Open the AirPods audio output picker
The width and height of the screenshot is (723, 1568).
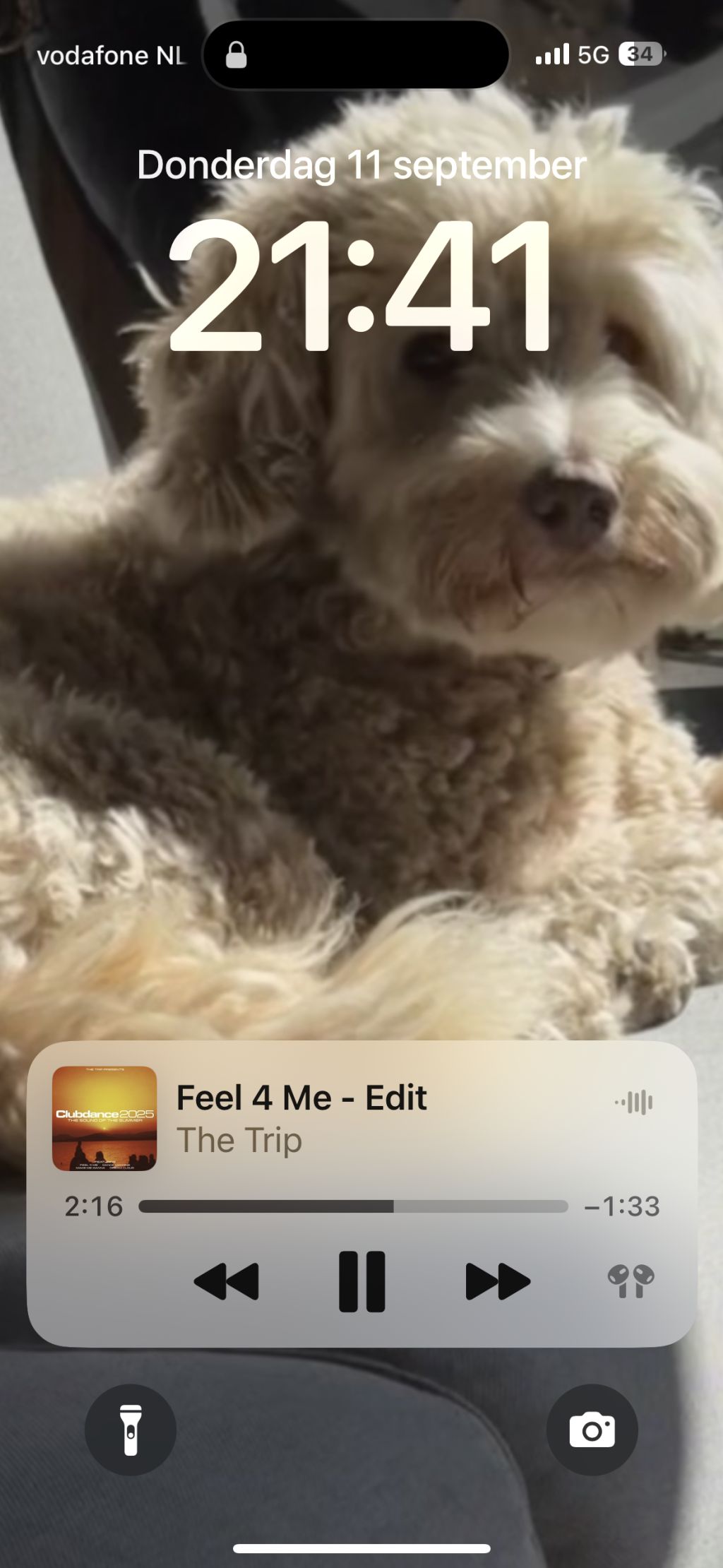coord(631,1281)
